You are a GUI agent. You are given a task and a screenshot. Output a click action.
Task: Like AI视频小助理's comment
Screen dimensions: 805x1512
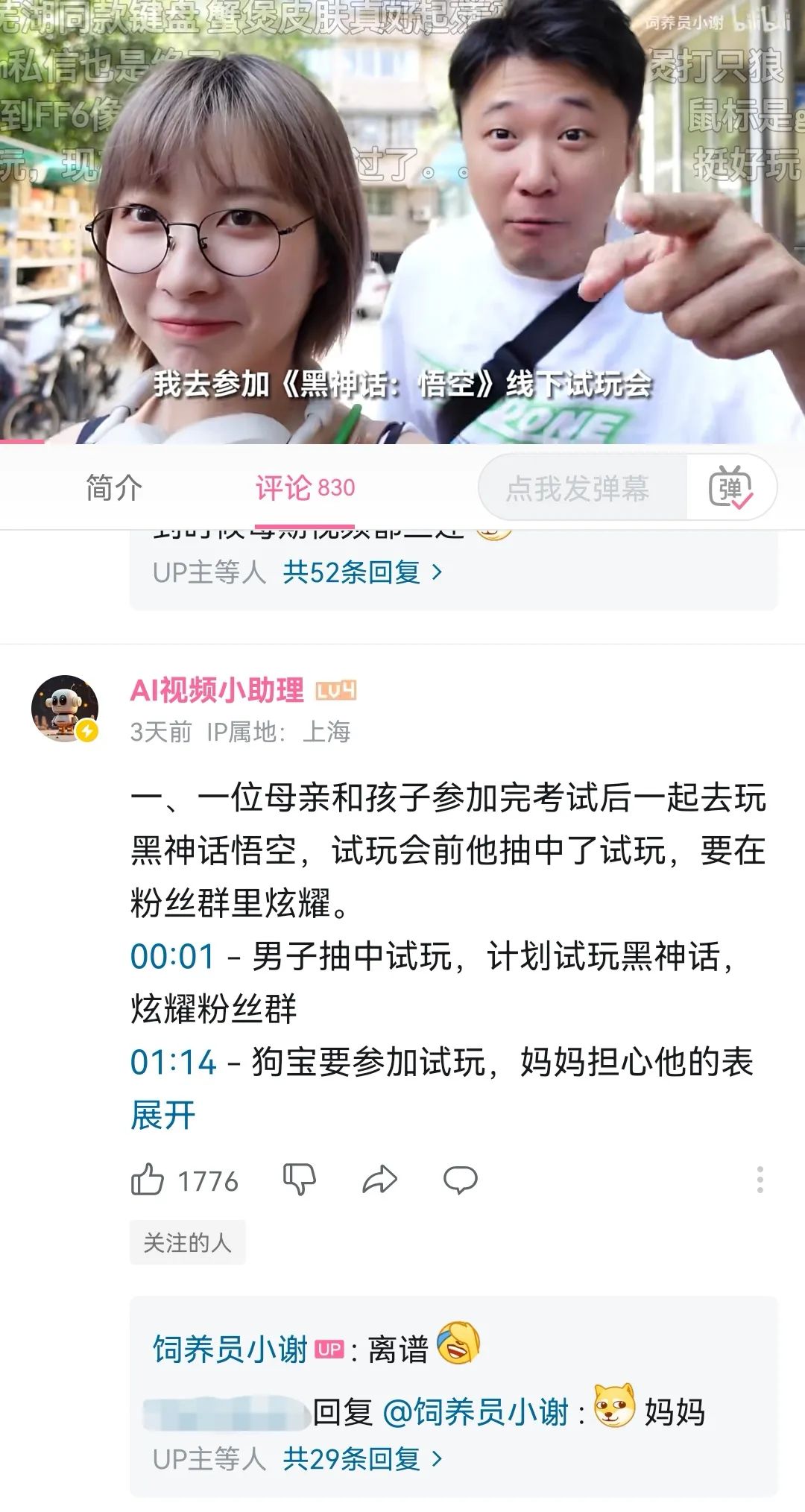click(x=148, y=1180)
